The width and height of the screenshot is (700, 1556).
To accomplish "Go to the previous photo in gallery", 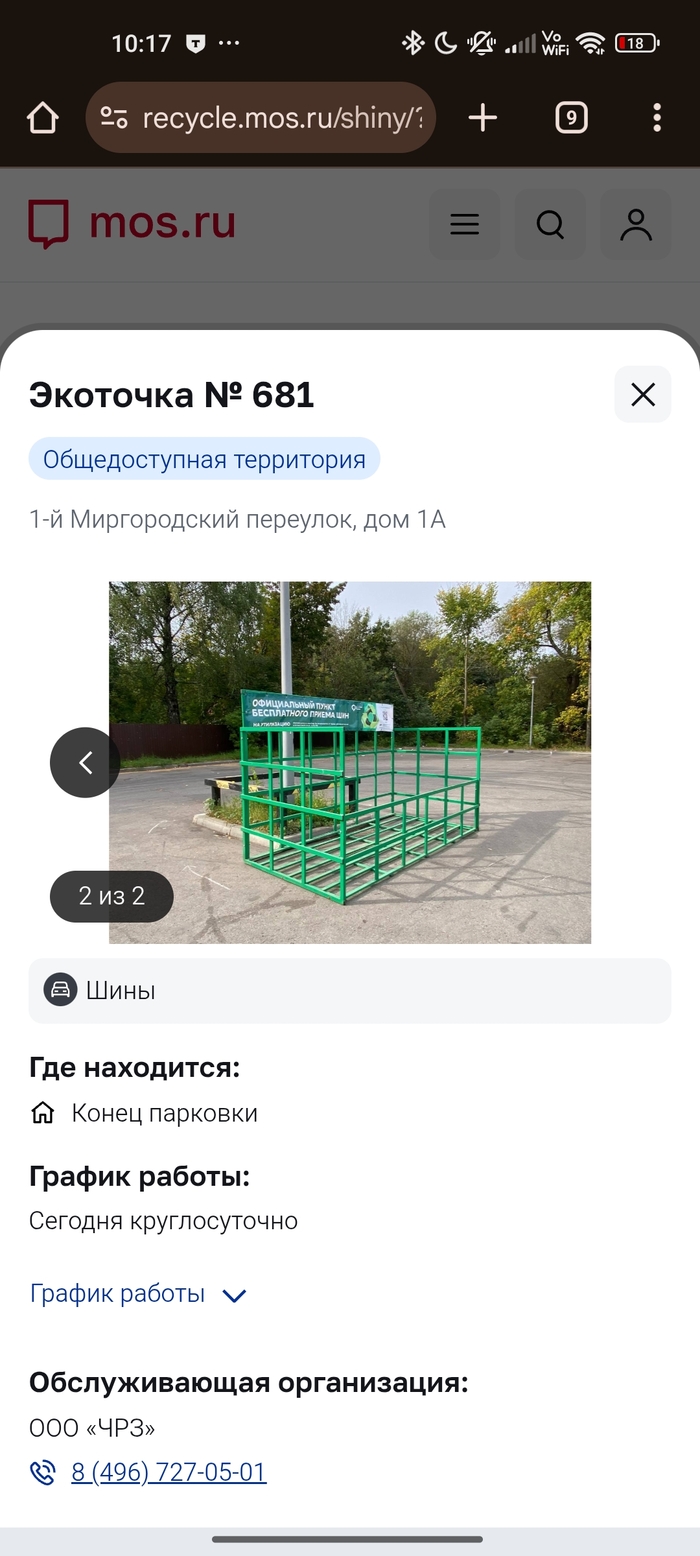I will [85, 762].
